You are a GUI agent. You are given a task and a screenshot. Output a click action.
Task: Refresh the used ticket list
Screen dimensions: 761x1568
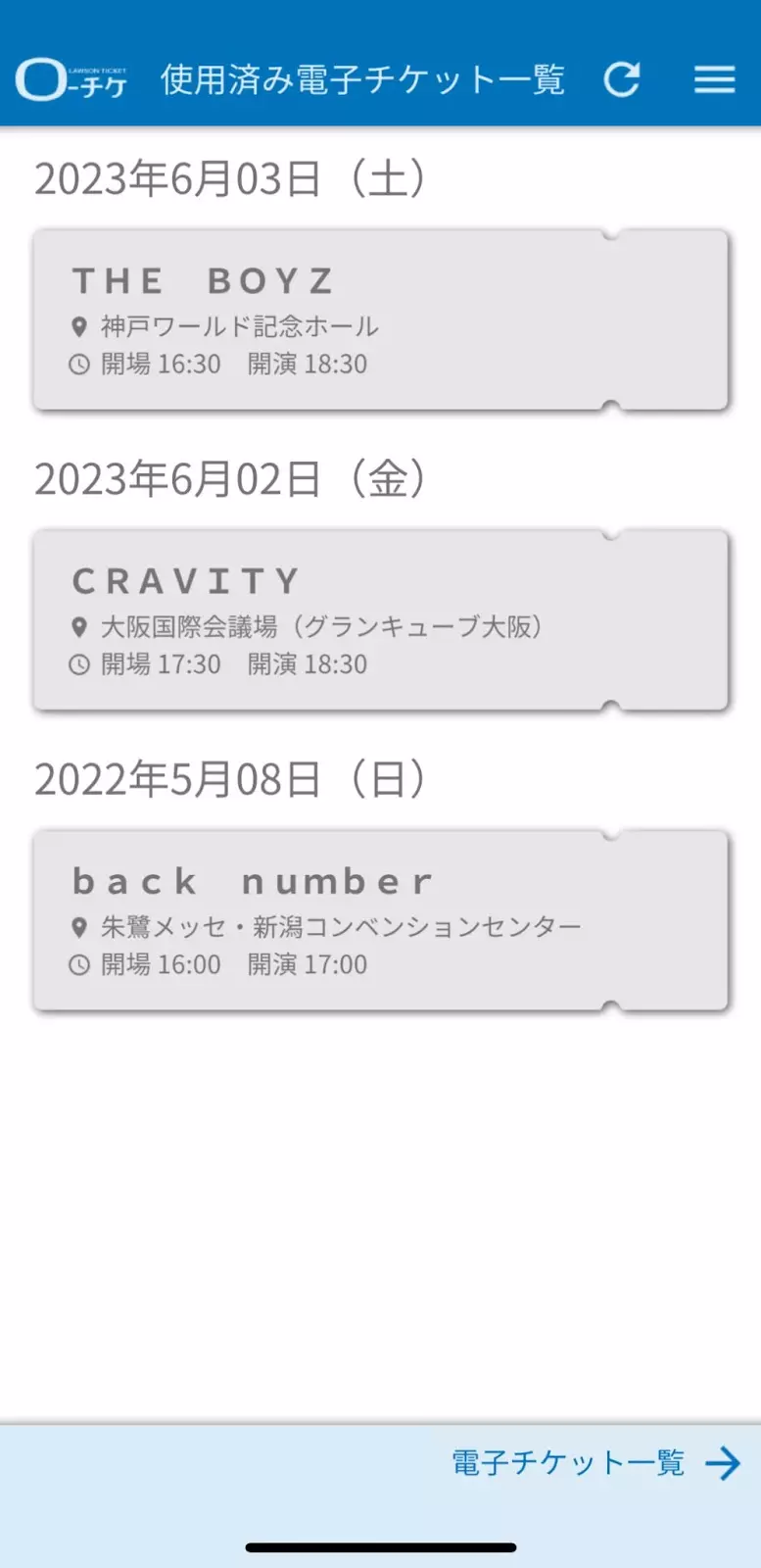(622, 79)
